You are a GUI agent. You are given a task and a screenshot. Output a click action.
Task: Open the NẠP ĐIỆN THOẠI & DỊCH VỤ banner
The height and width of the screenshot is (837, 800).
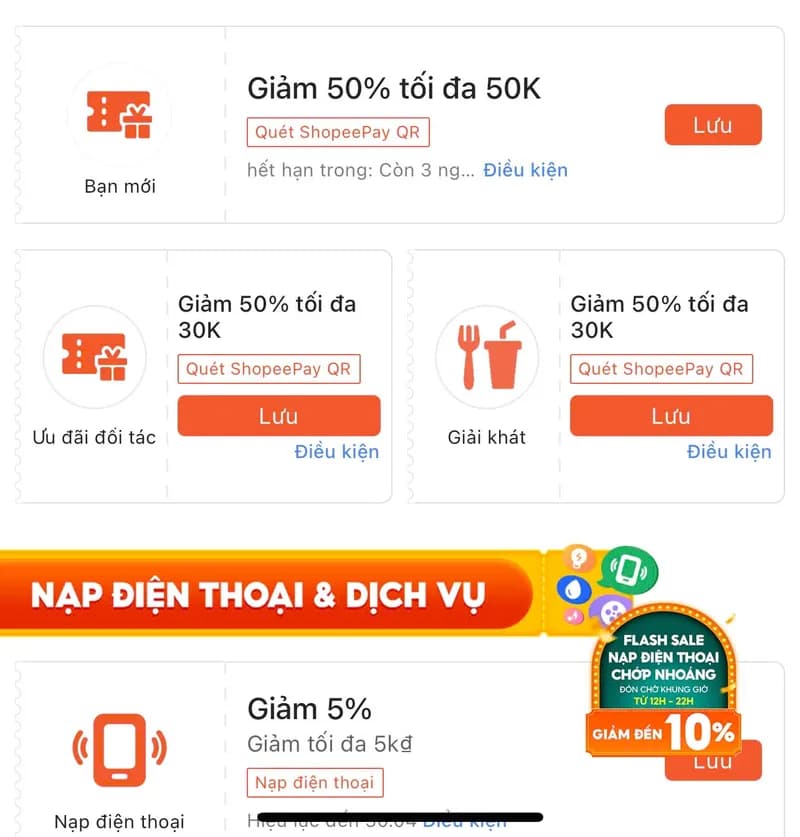point(260,592)
